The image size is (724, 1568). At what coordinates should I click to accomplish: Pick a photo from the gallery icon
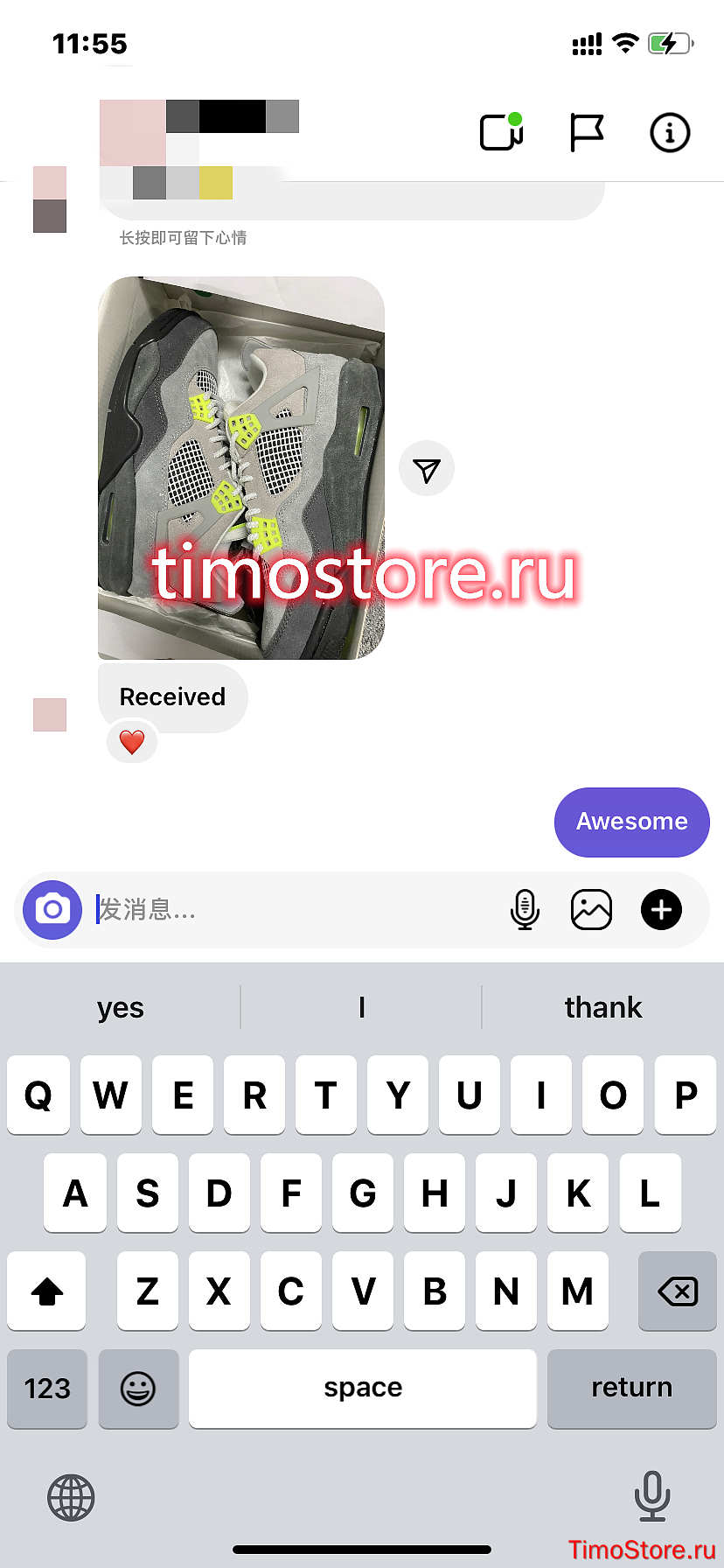[592, 910]
